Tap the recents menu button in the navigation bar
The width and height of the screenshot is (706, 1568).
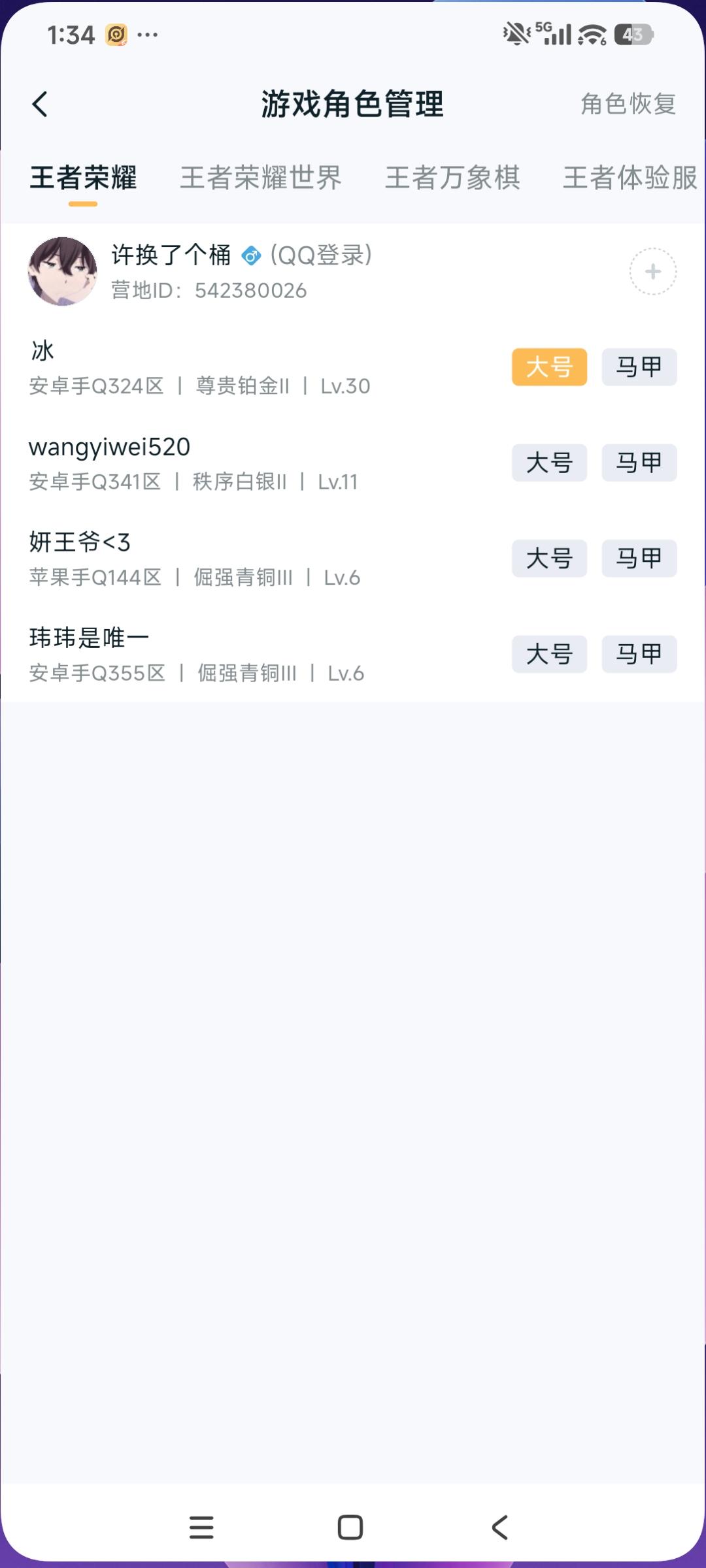pyautogui.click(x=202, y=1527)
